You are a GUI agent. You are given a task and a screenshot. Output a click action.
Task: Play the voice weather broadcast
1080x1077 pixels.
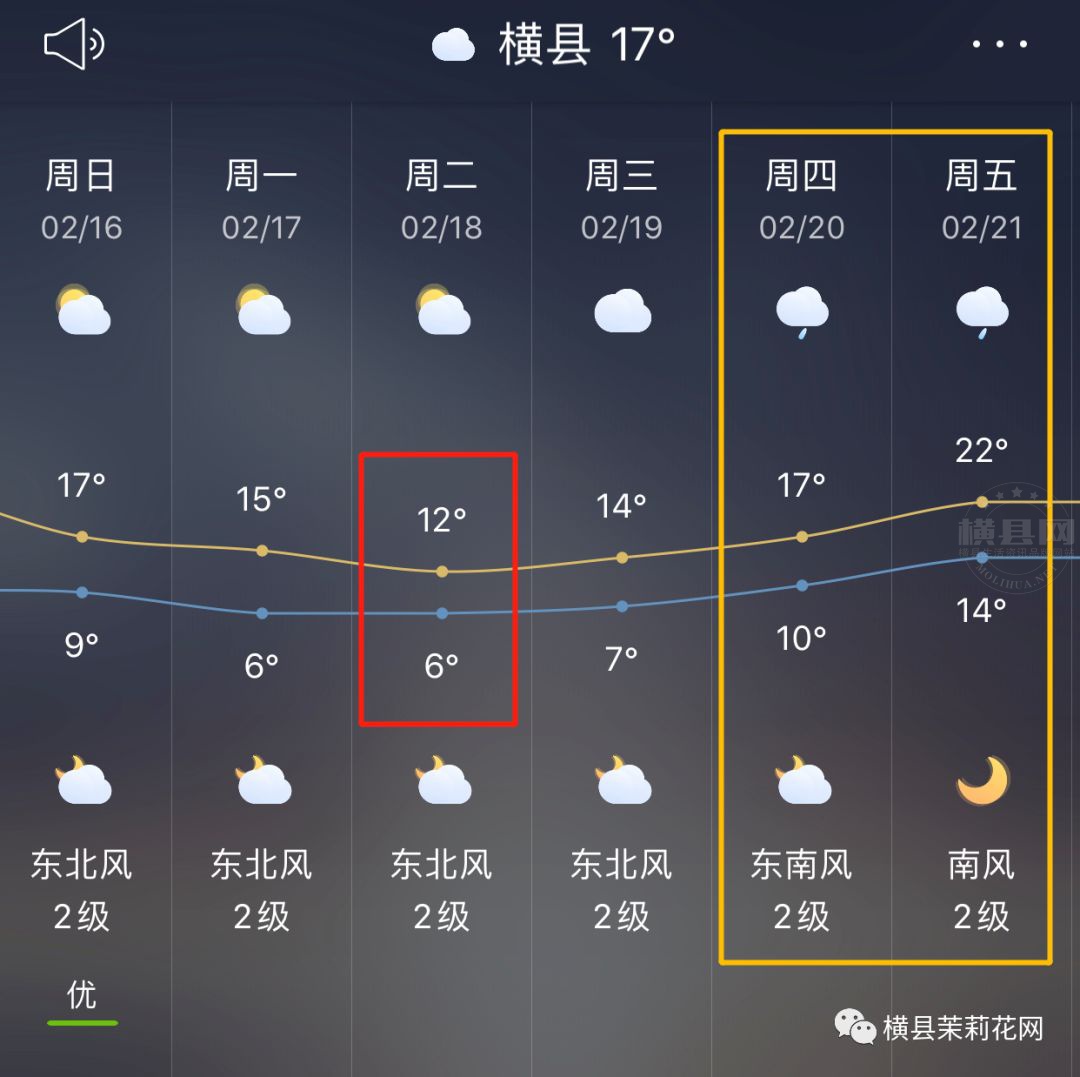[x=74, y=45]
